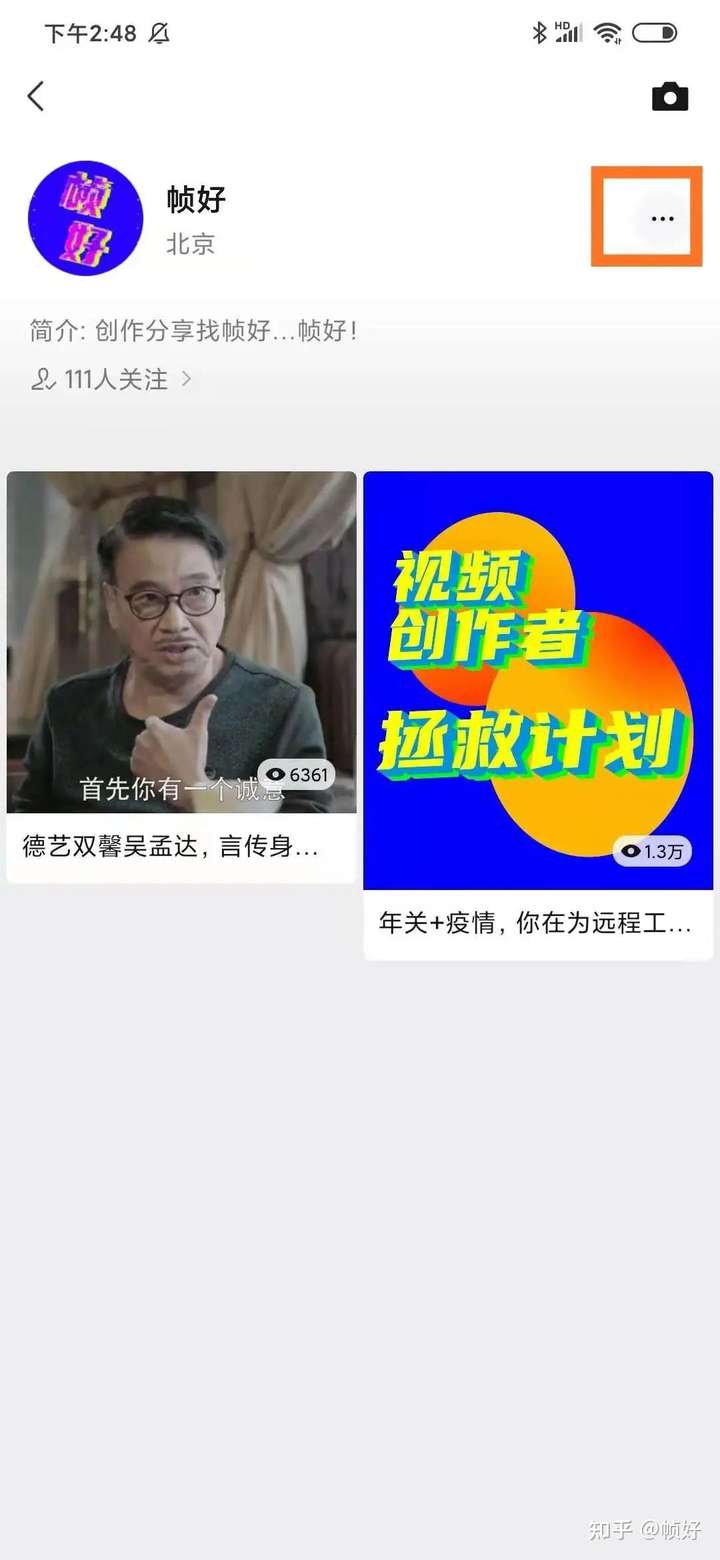
Task: Open the camera icon
Action: point(669,96)
